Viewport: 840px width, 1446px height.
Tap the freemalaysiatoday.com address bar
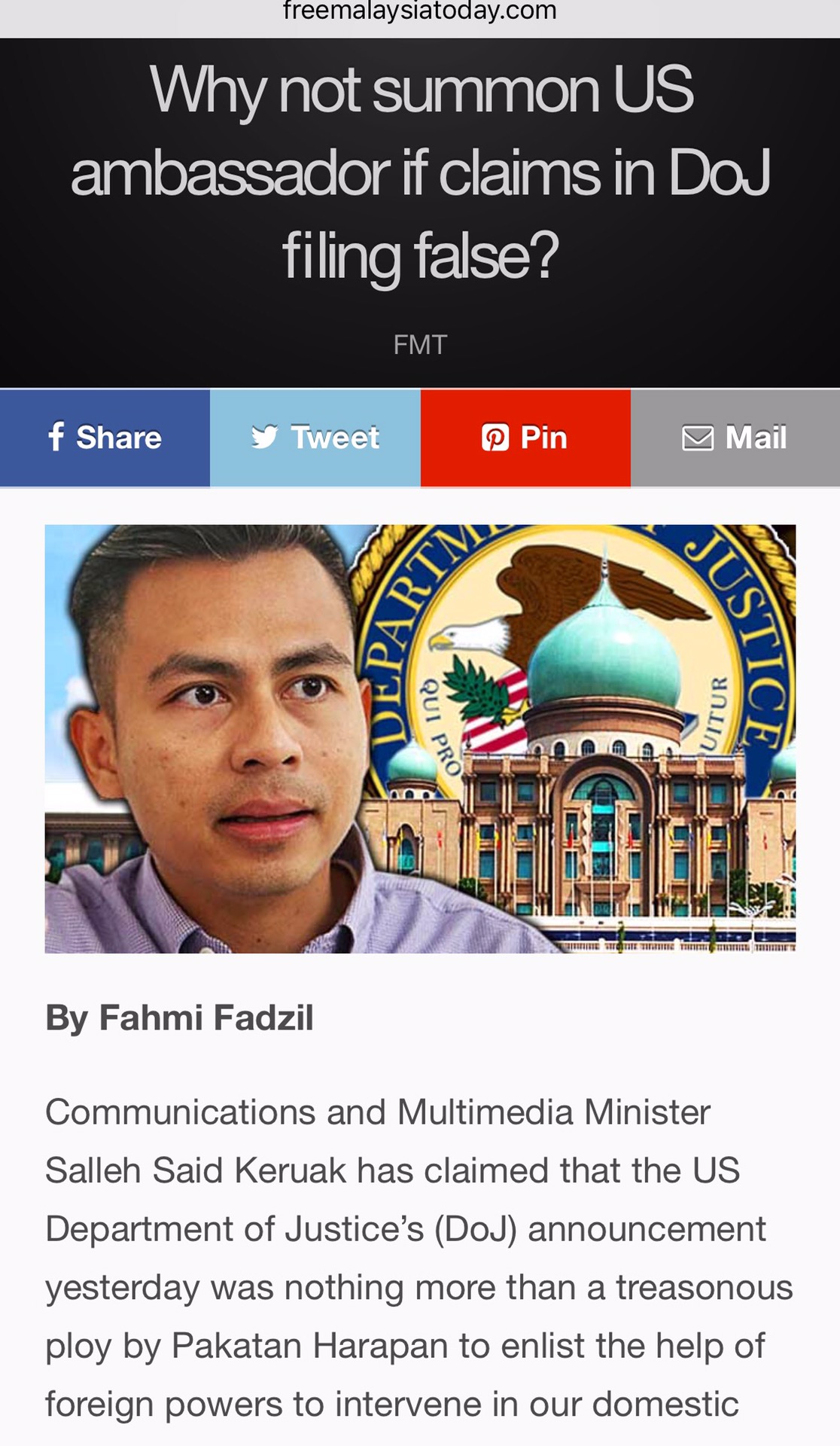(x=420, y=11)
